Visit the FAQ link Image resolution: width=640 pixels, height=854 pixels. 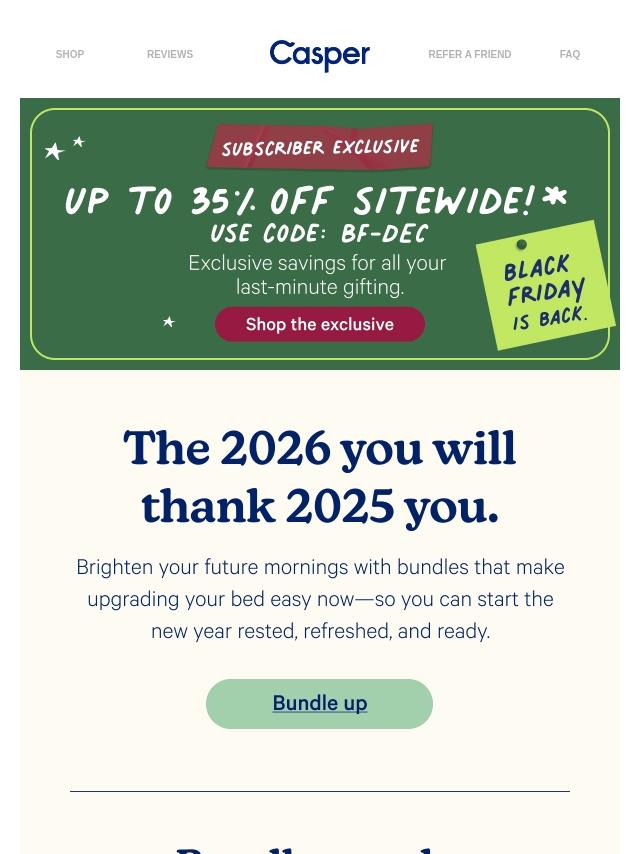(x=569, y=55)
